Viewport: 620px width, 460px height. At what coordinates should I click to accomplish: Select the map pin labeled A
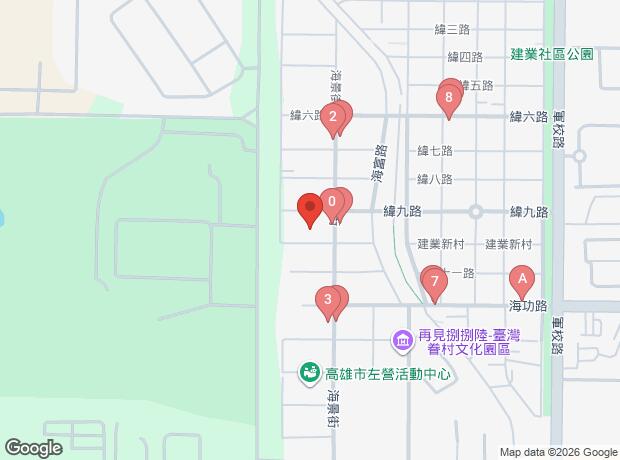click(520, 279)
